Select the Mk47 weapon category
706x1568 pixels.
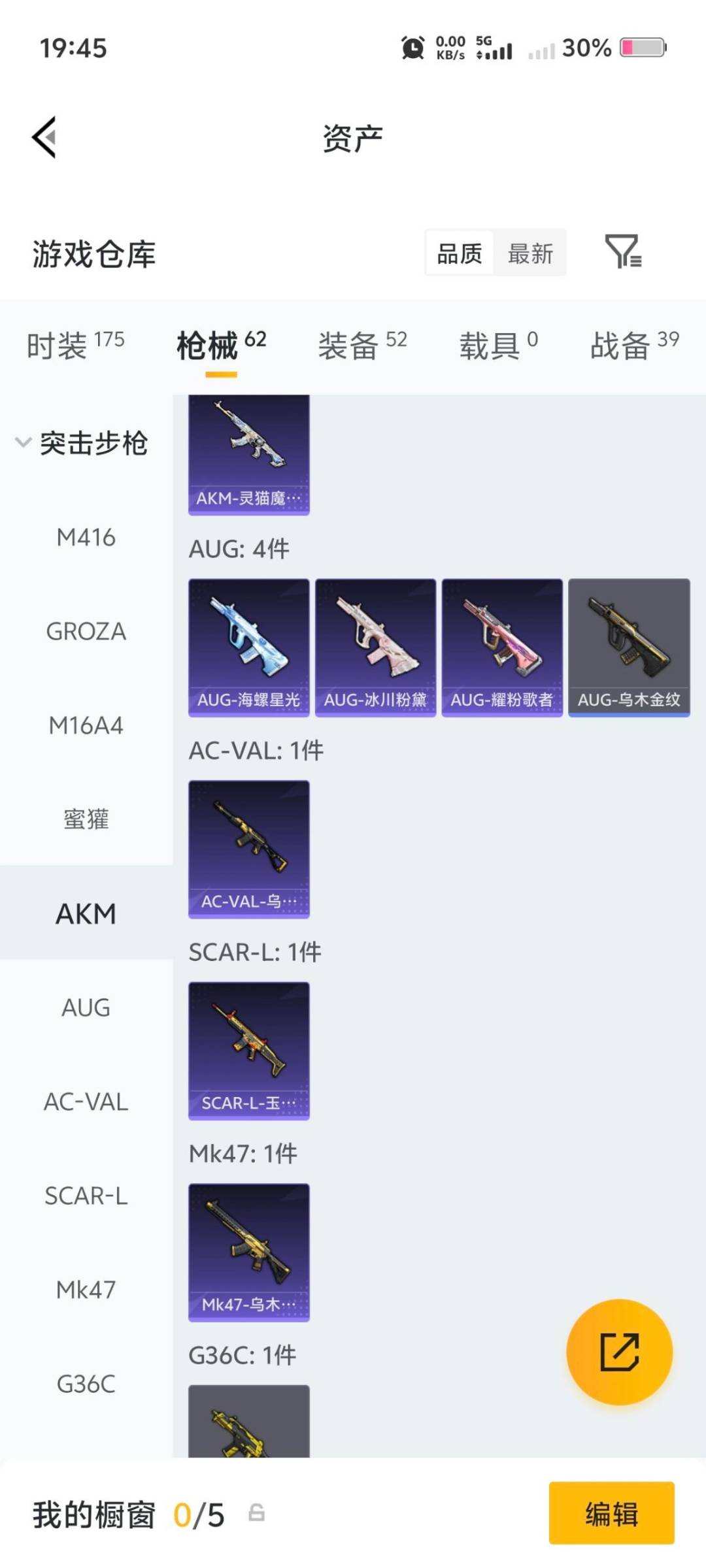coord(86,1290)
